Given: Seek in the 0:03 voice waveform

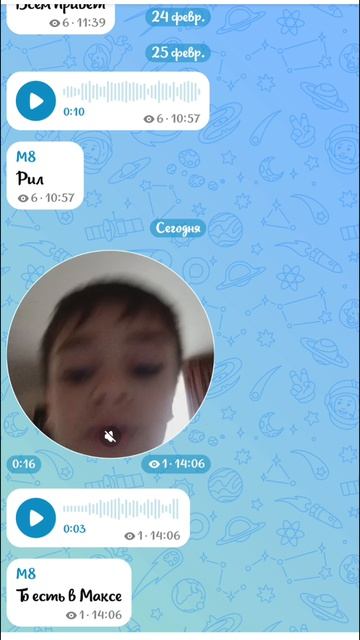Looking at the screenshot, I should coord(121,509).
